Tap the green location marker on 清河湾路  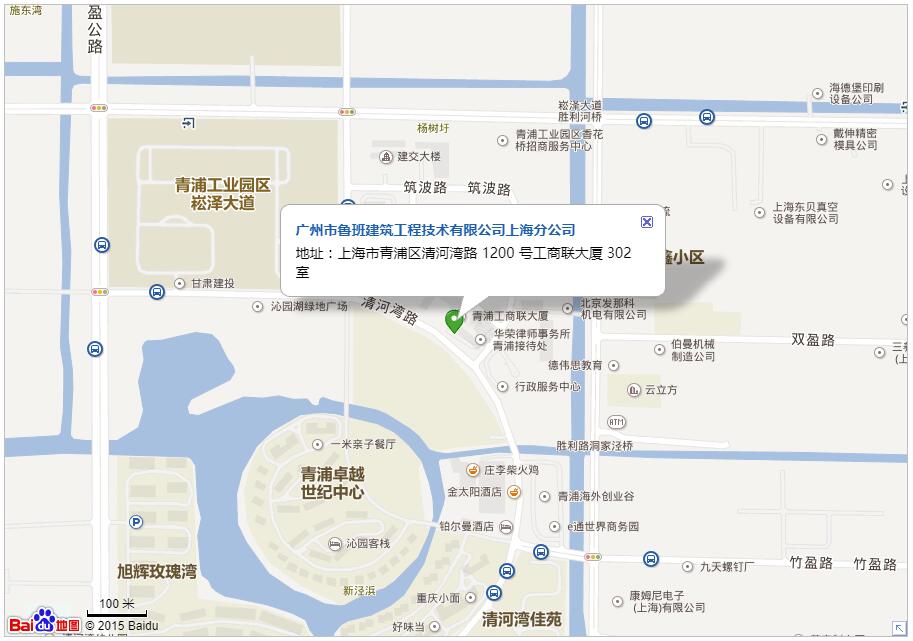[x=454, y=320]
